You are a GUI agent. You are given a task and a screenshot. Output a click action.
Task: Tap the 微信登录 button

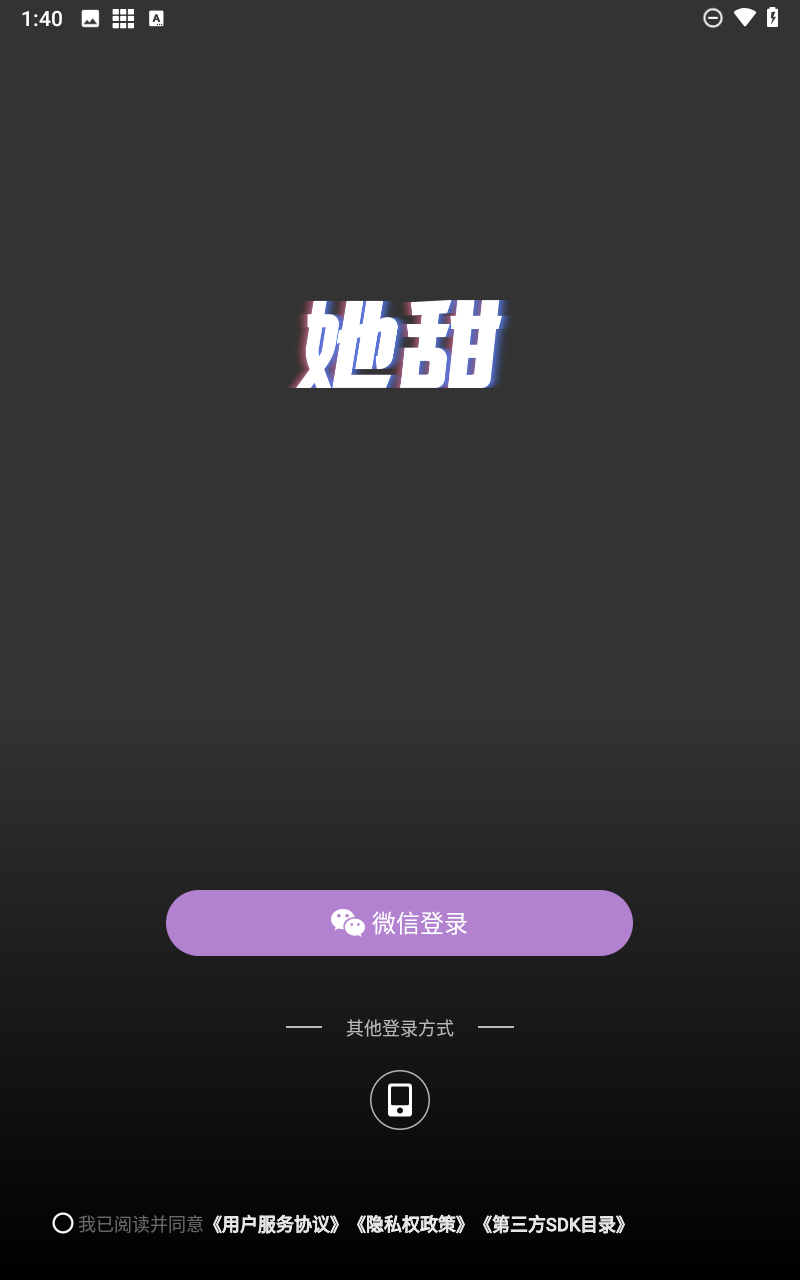coord(399,923)
